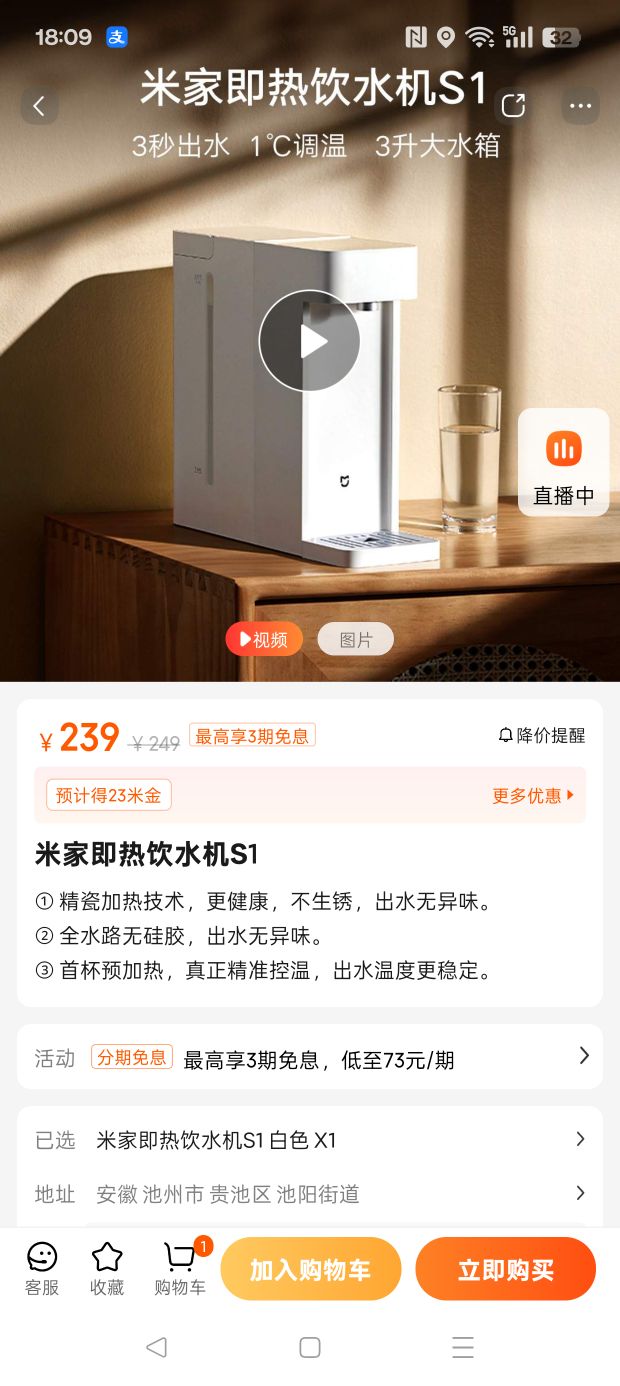Play the product video
Image resolution: width=620 pixels, height=1386 pixels.
coord(310,341)
